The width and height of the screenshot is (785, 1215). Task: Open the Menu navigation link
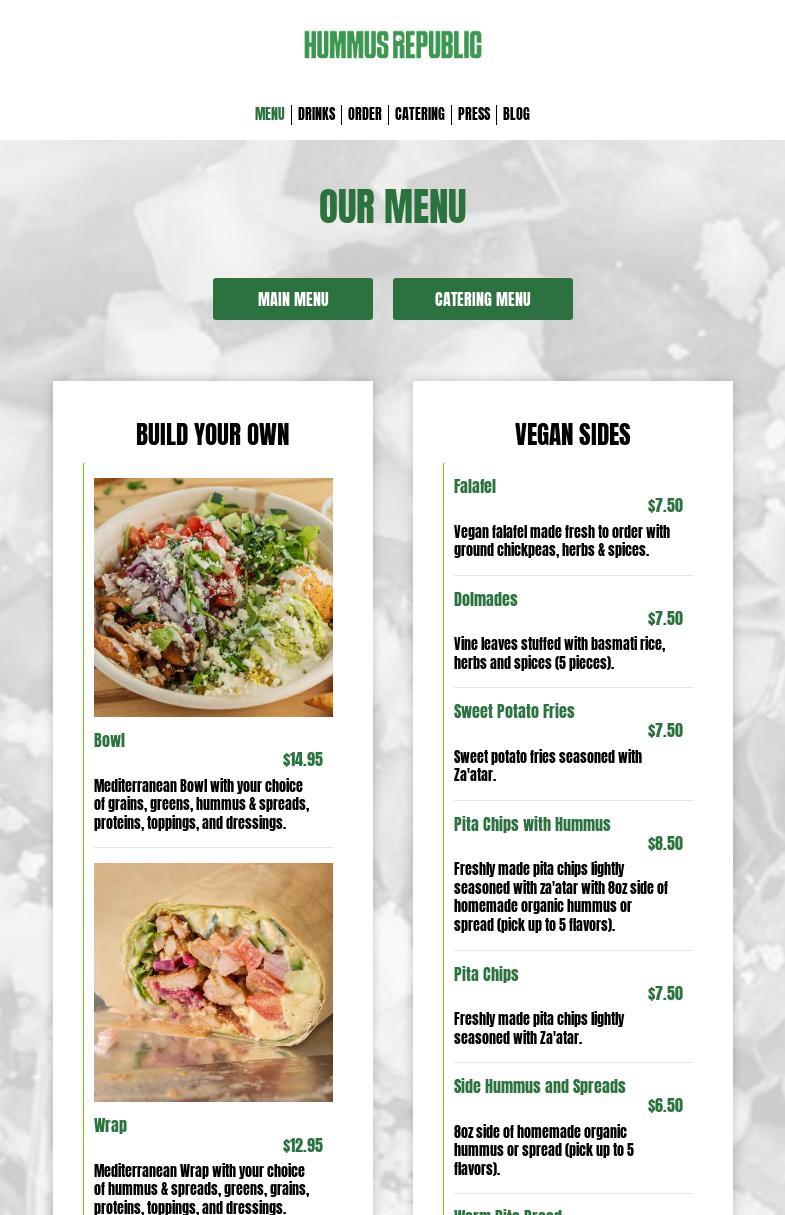269,114
